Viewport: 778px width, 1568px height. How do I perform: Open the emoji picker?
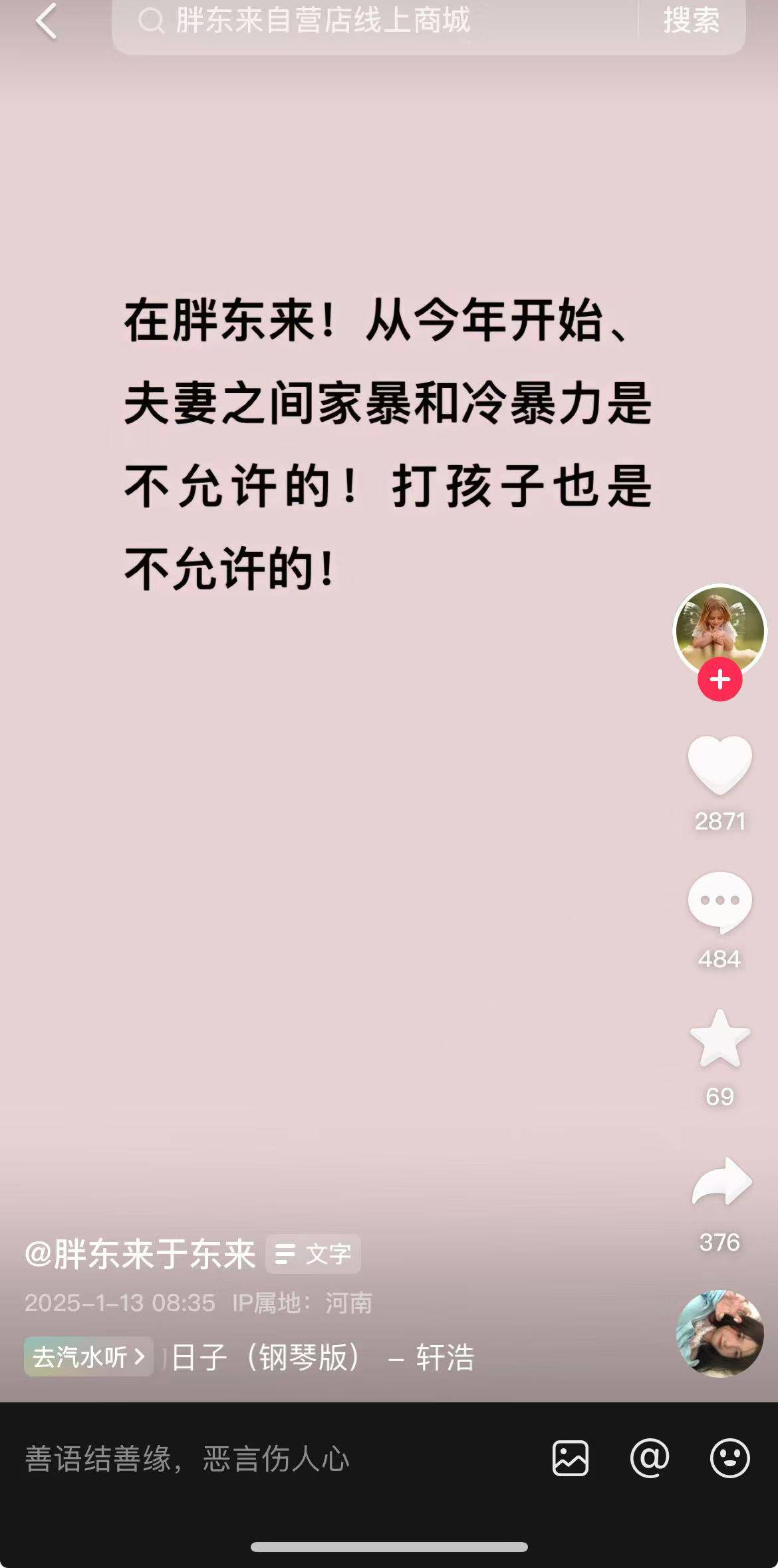pyautogui.click(x=729, y=1459)
